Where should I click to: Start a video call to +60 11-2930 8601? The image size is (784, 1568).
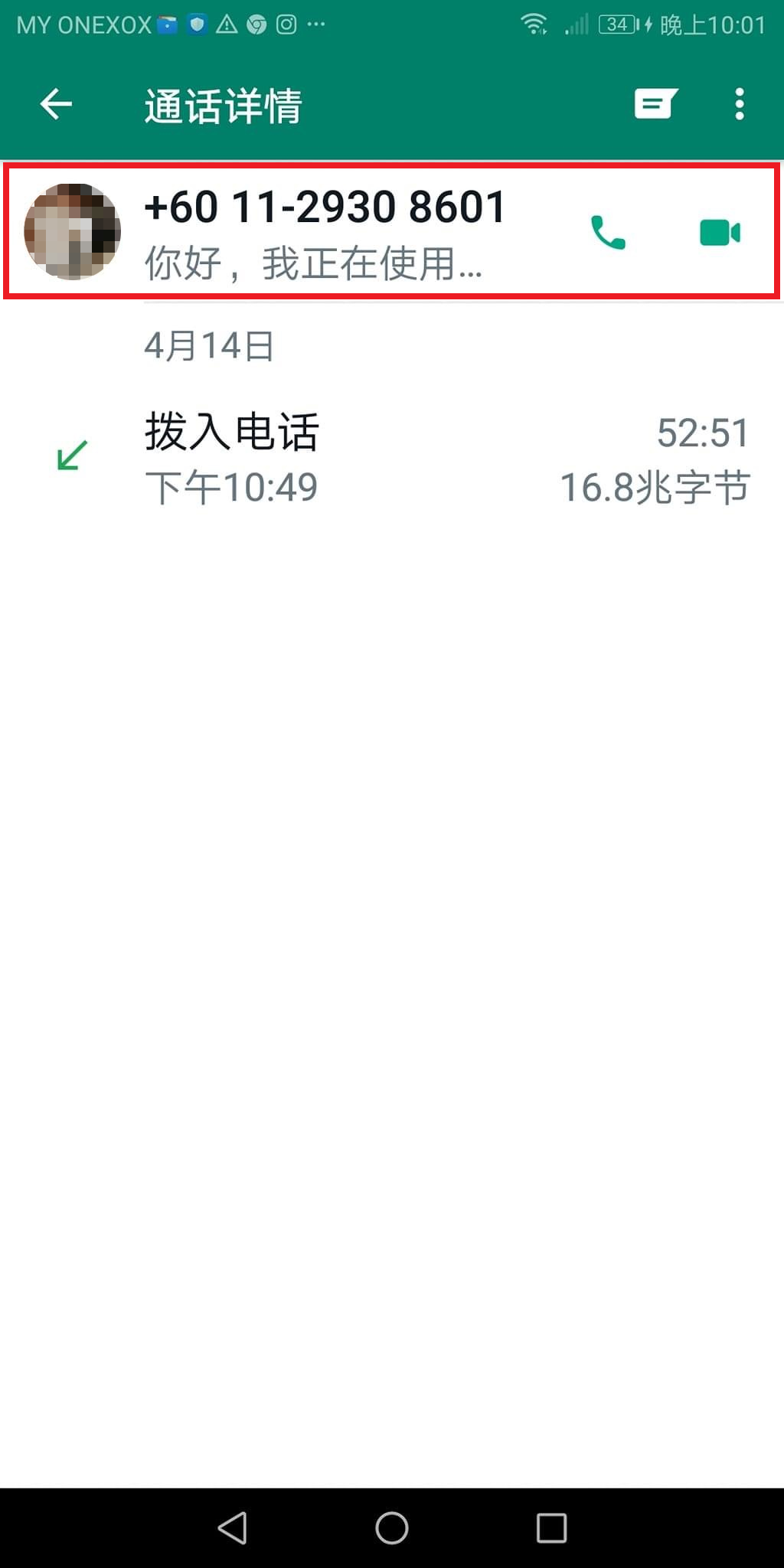coord(720,232)
